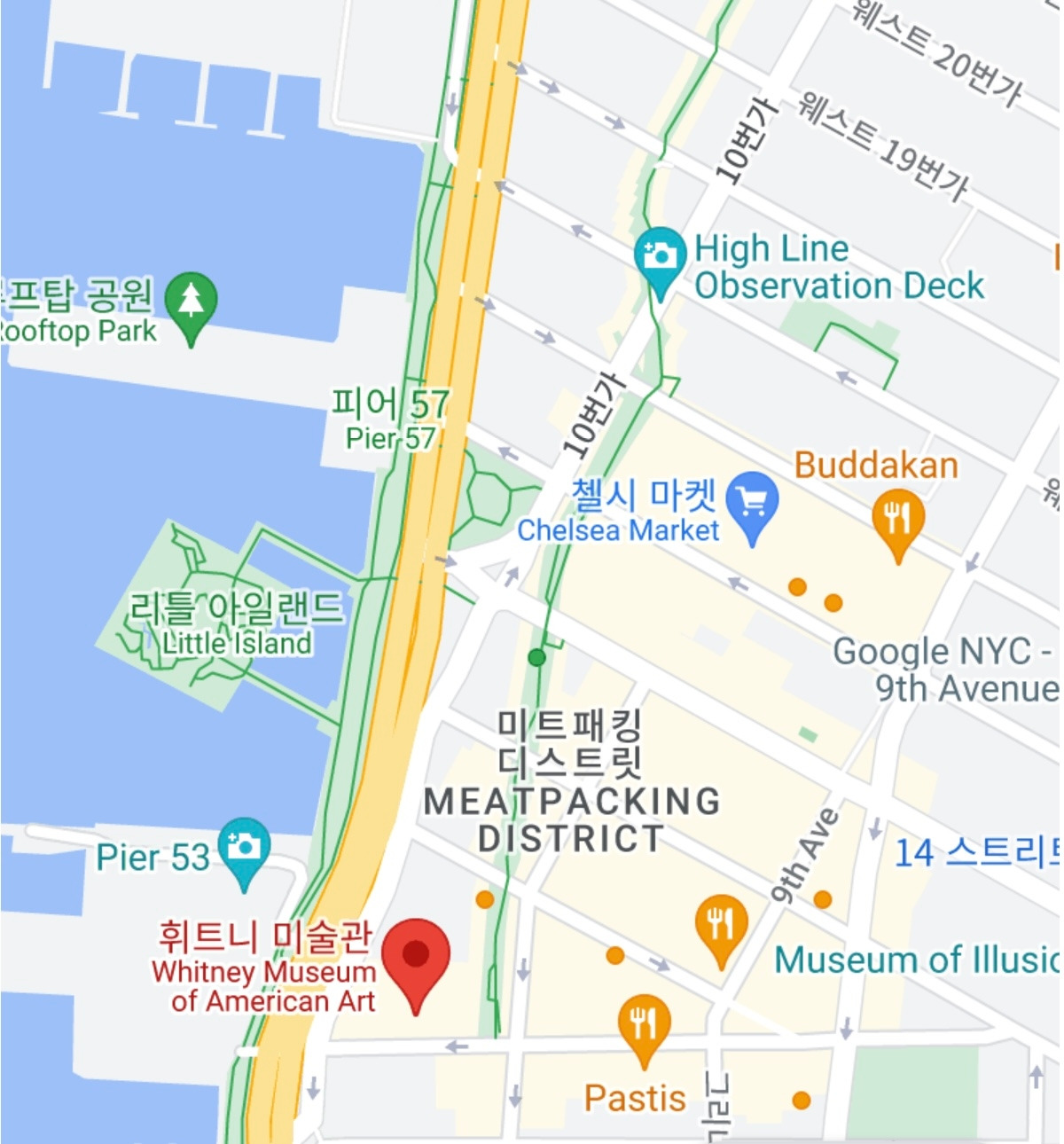Viewport: 1064px width, 1144px height.
Task: Tap the Google NYC - 9th Avenue label
Action: point(945,670)
